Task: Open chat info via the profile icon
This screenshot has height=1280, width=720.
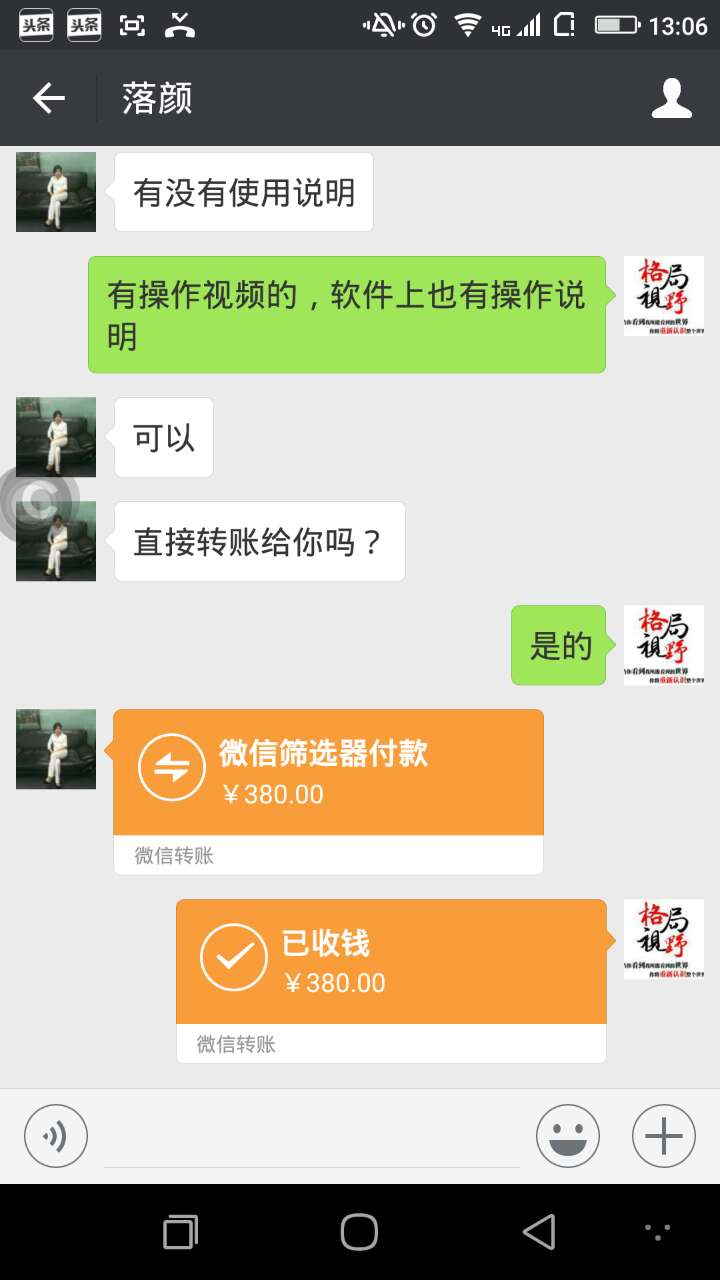Action: (x=672, y=98)
